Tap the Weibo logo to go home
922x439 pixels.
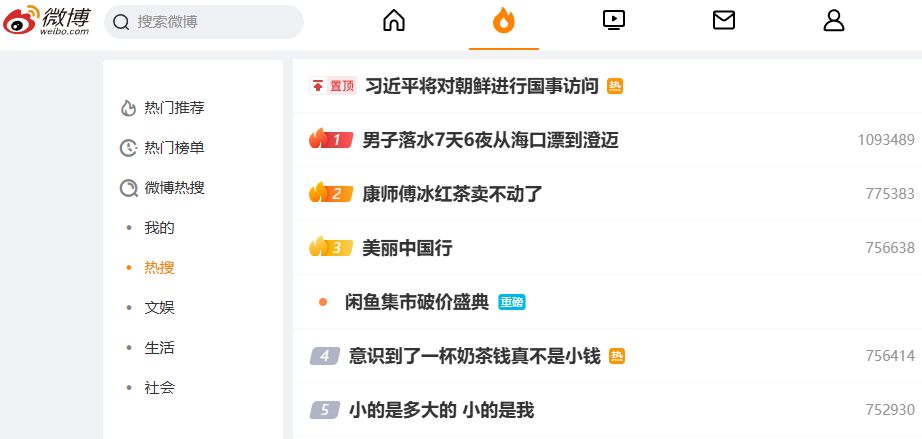click(46, 21)
